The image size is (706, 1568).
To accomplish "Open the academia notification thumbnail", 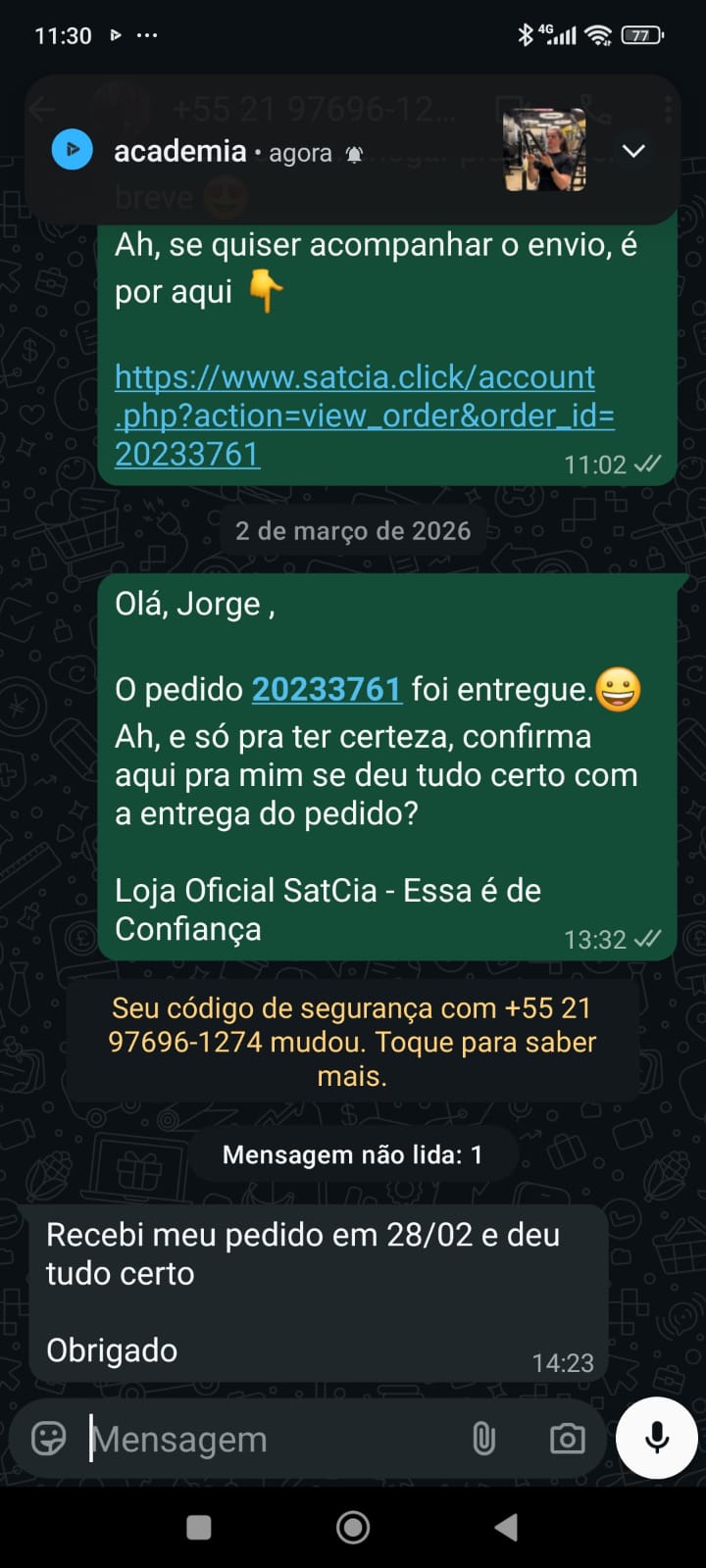I will (544, 150).
